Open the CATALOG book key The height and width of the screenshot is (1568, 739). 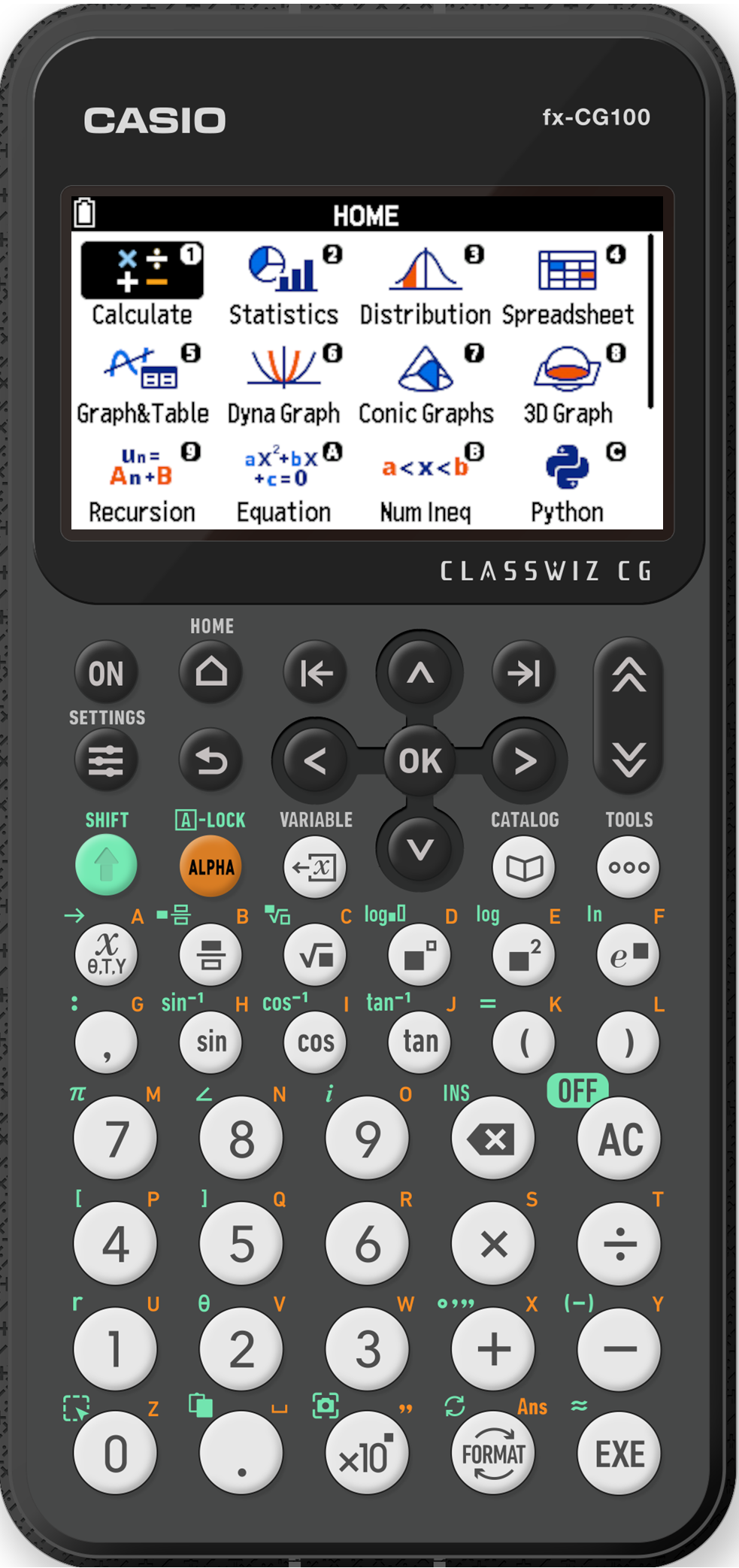pyautogui.click(x=524, y=866)
